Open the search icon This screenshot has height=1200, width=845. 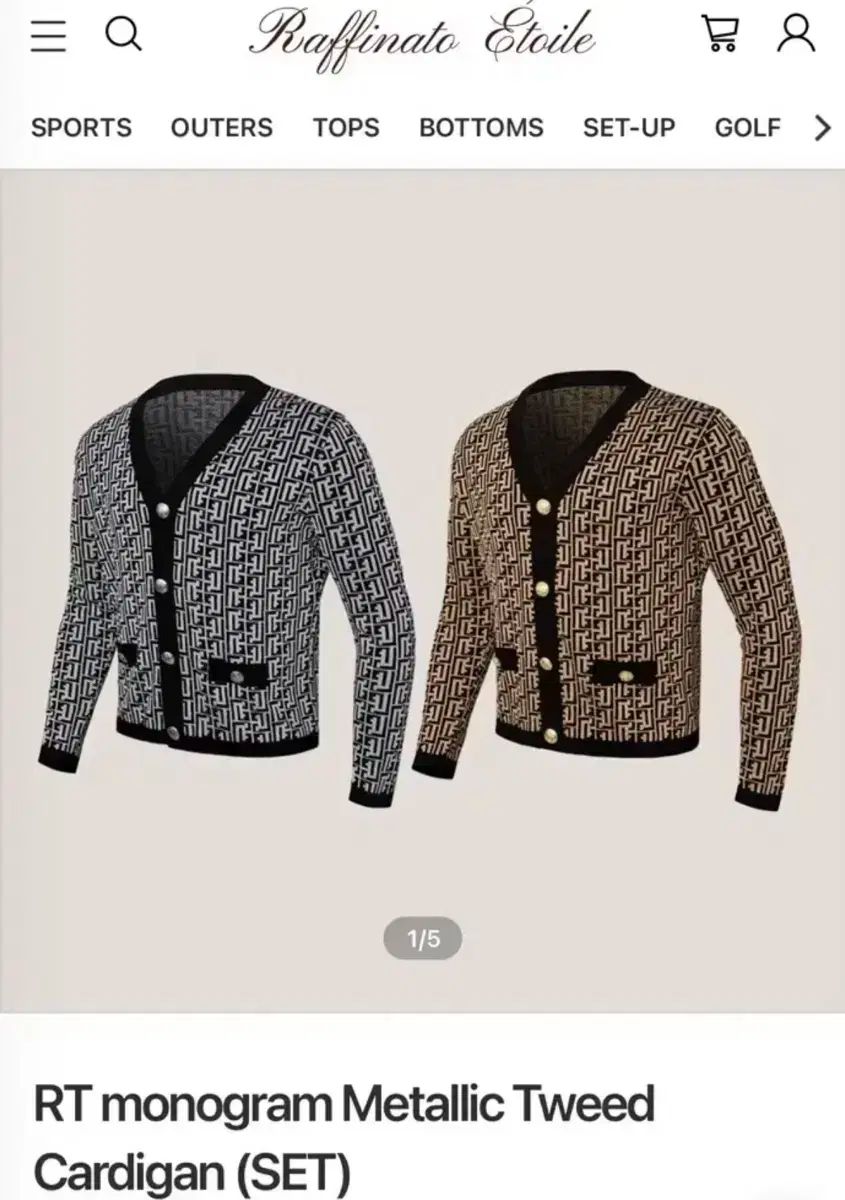(x=124, y=35)
